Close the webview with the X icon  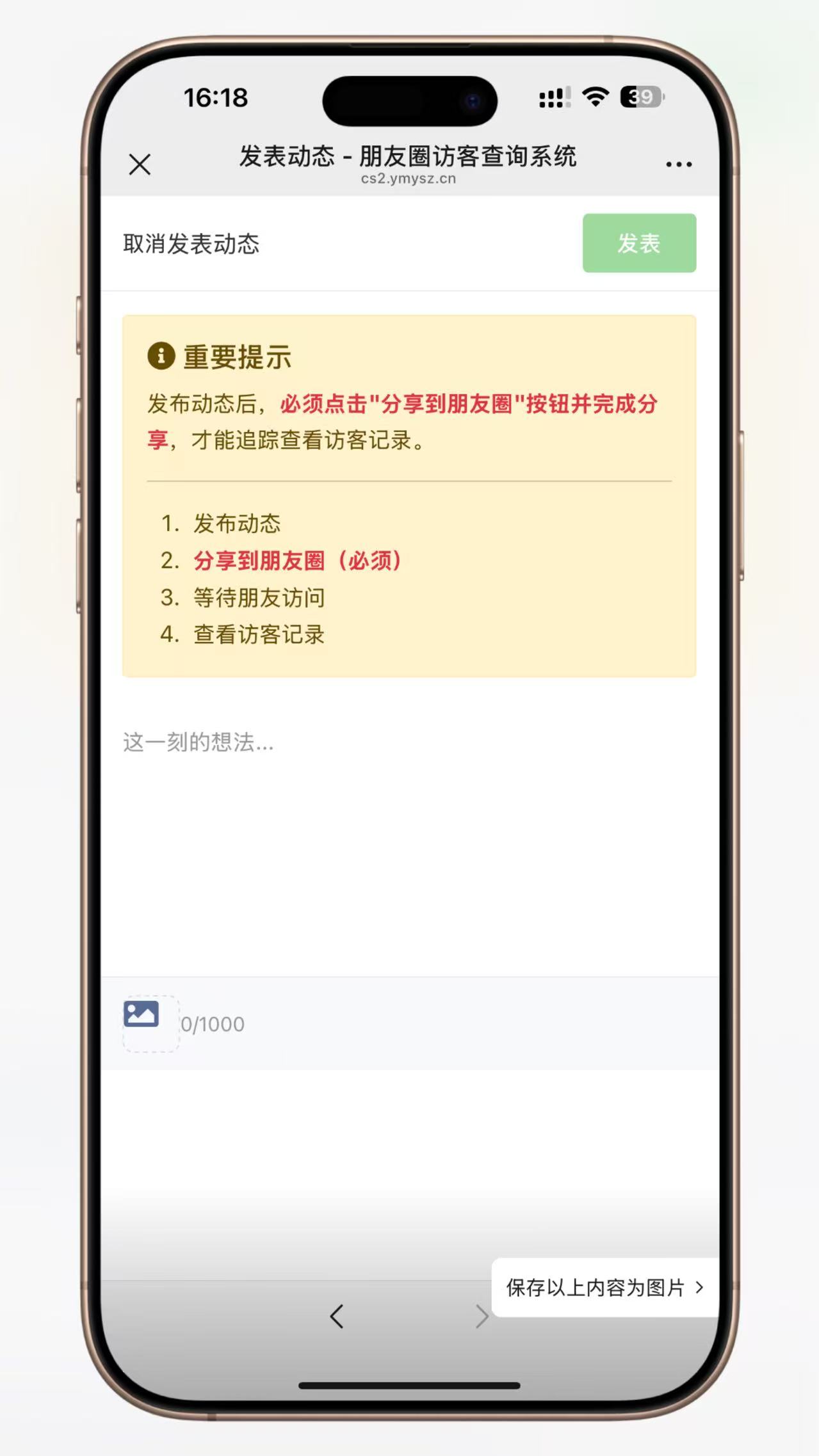[x=140, y=164]
